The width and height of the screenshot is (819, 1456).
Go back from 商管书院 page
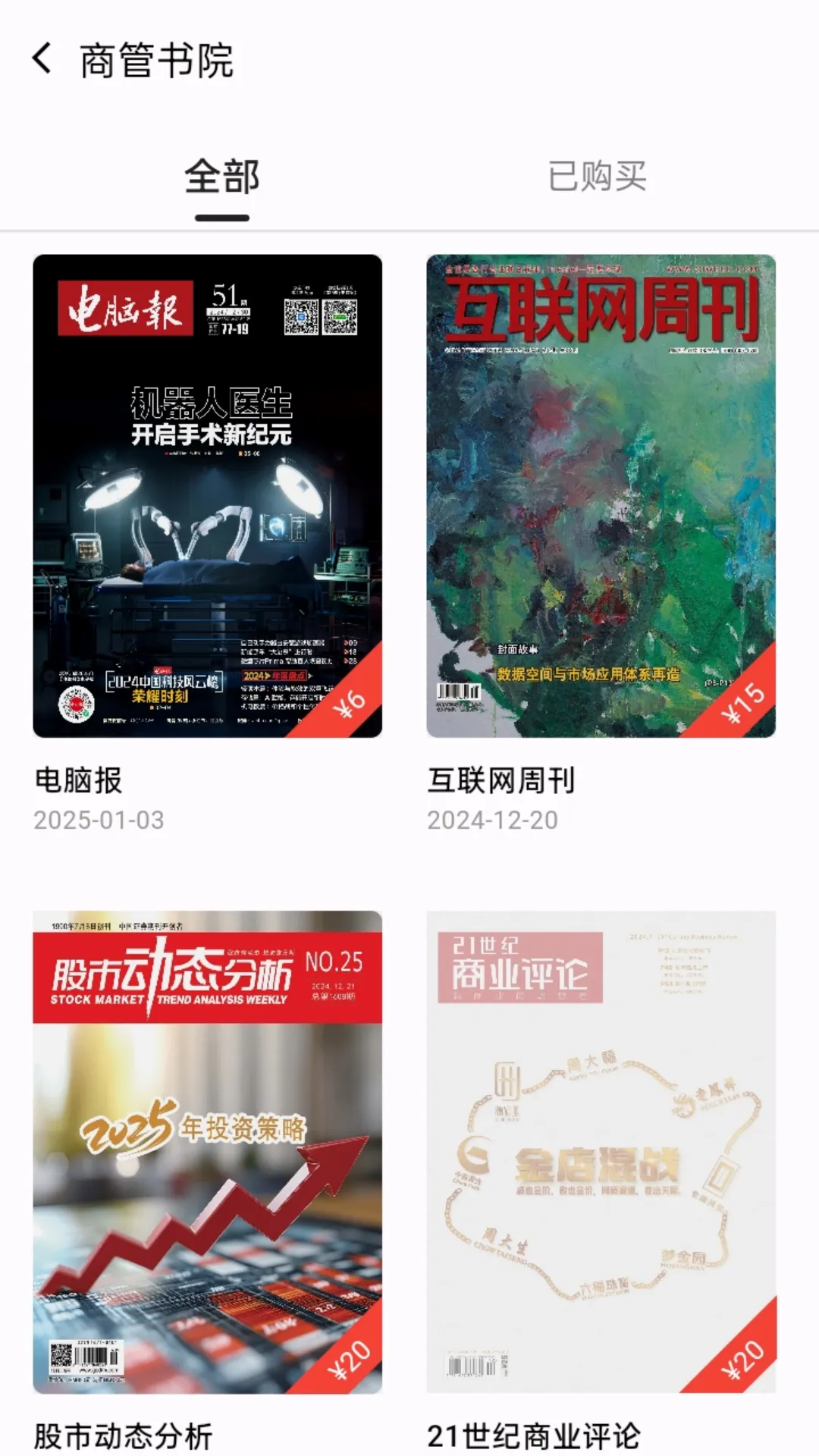click(x=42, y=59)
